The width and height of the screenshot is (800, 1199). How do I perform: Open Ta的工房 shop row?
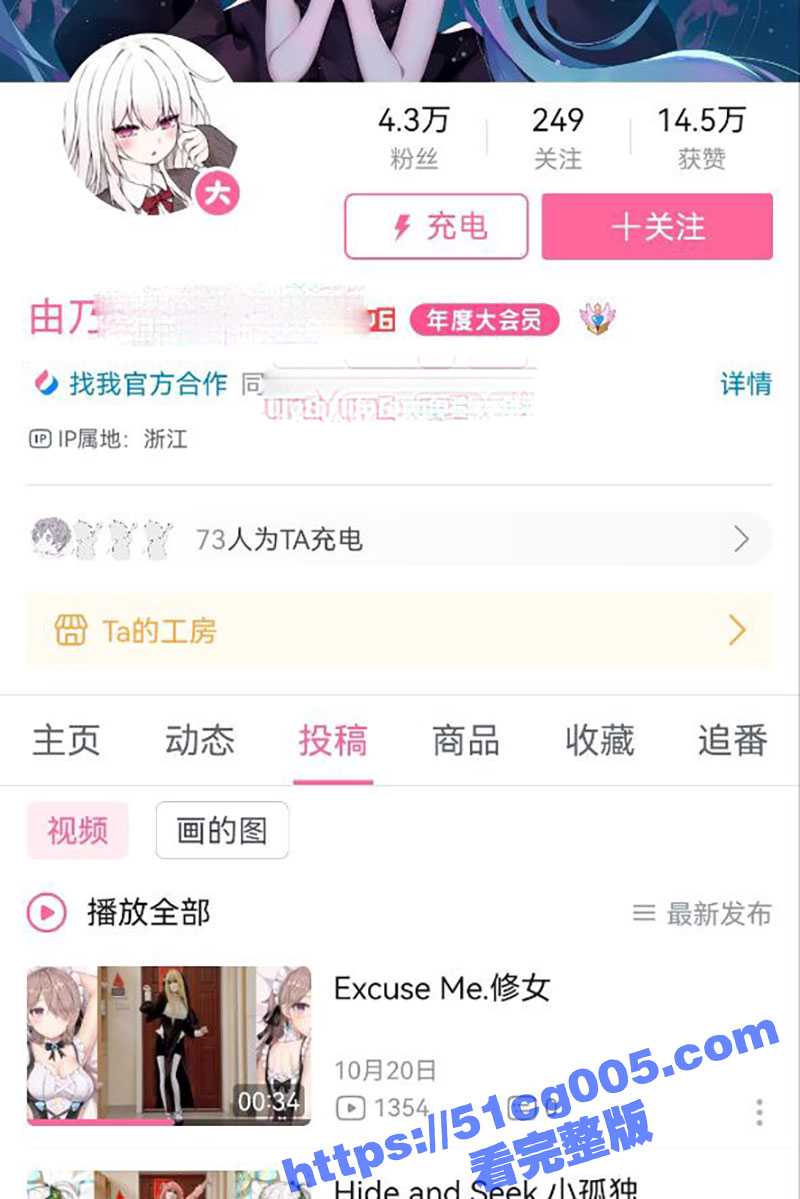pyautogui.click(x=398, y=630)
